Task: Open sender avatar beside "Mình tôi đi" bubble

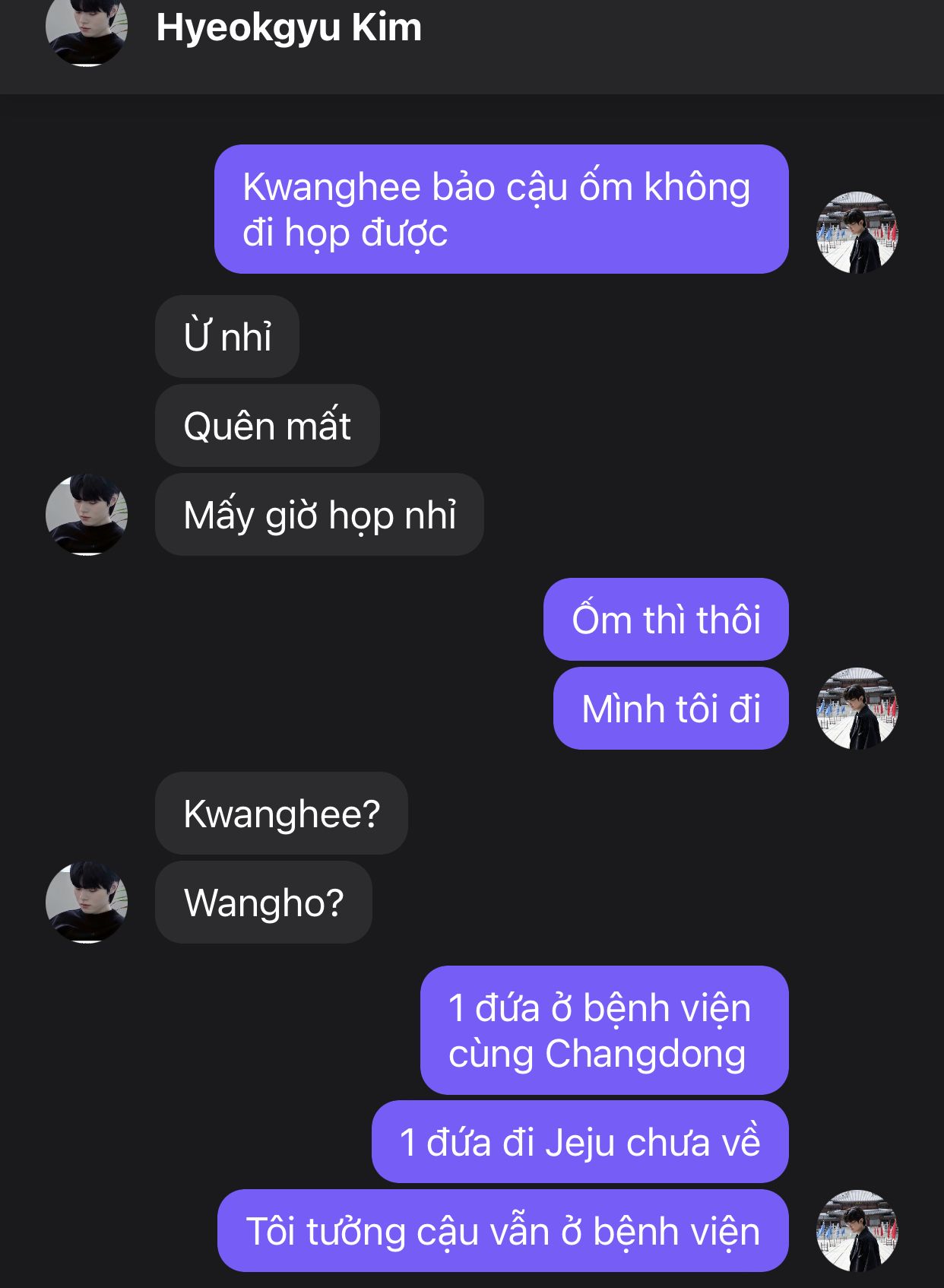Action: point(857,709)
